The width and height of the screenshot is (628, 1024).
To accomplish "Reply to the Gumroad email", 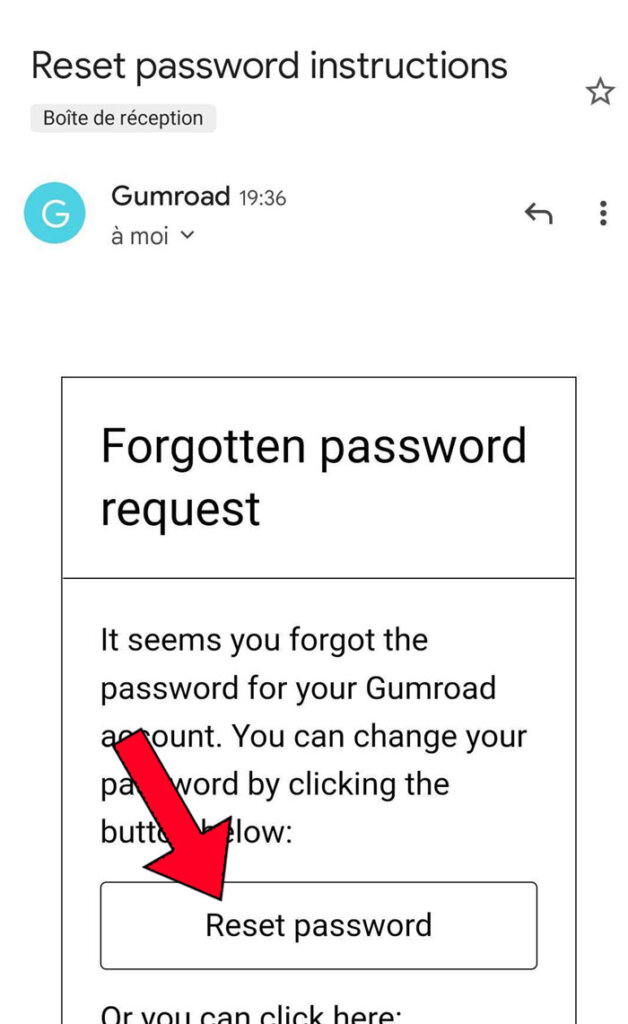I will click(539, 213).
